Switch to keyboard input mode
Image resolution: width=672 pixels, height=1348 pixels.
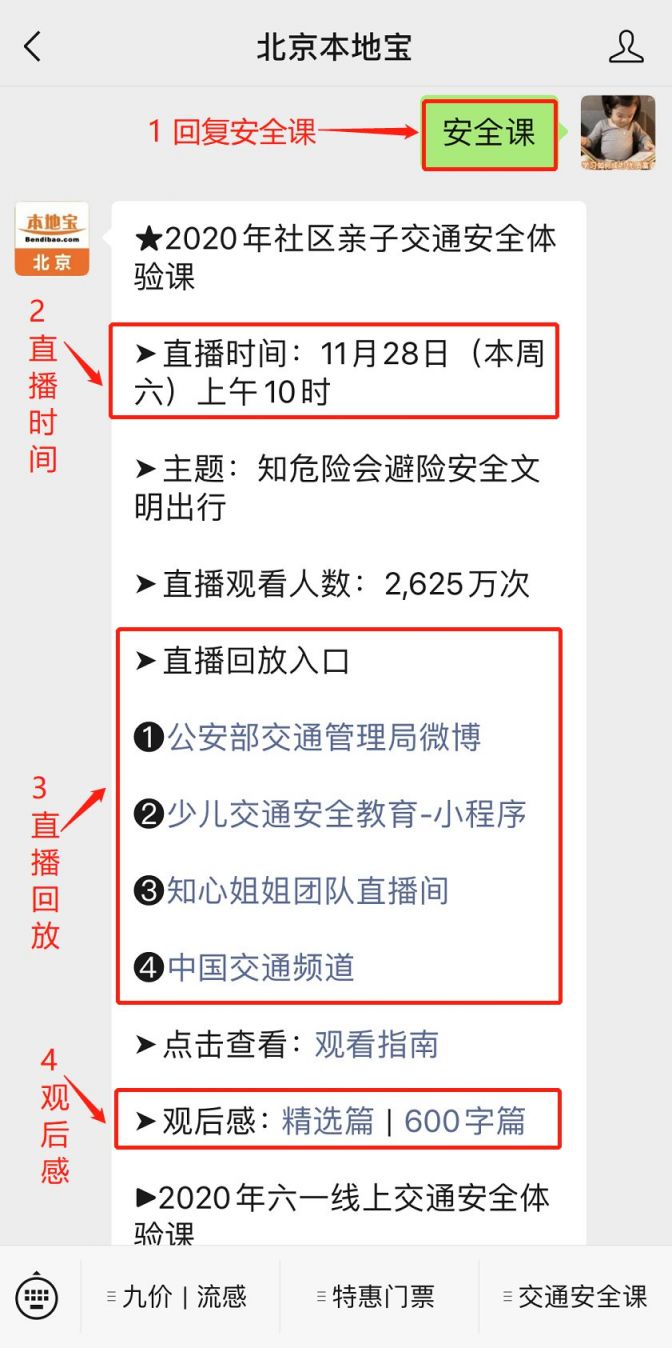pyautogui.click(x=37, y=1298)
